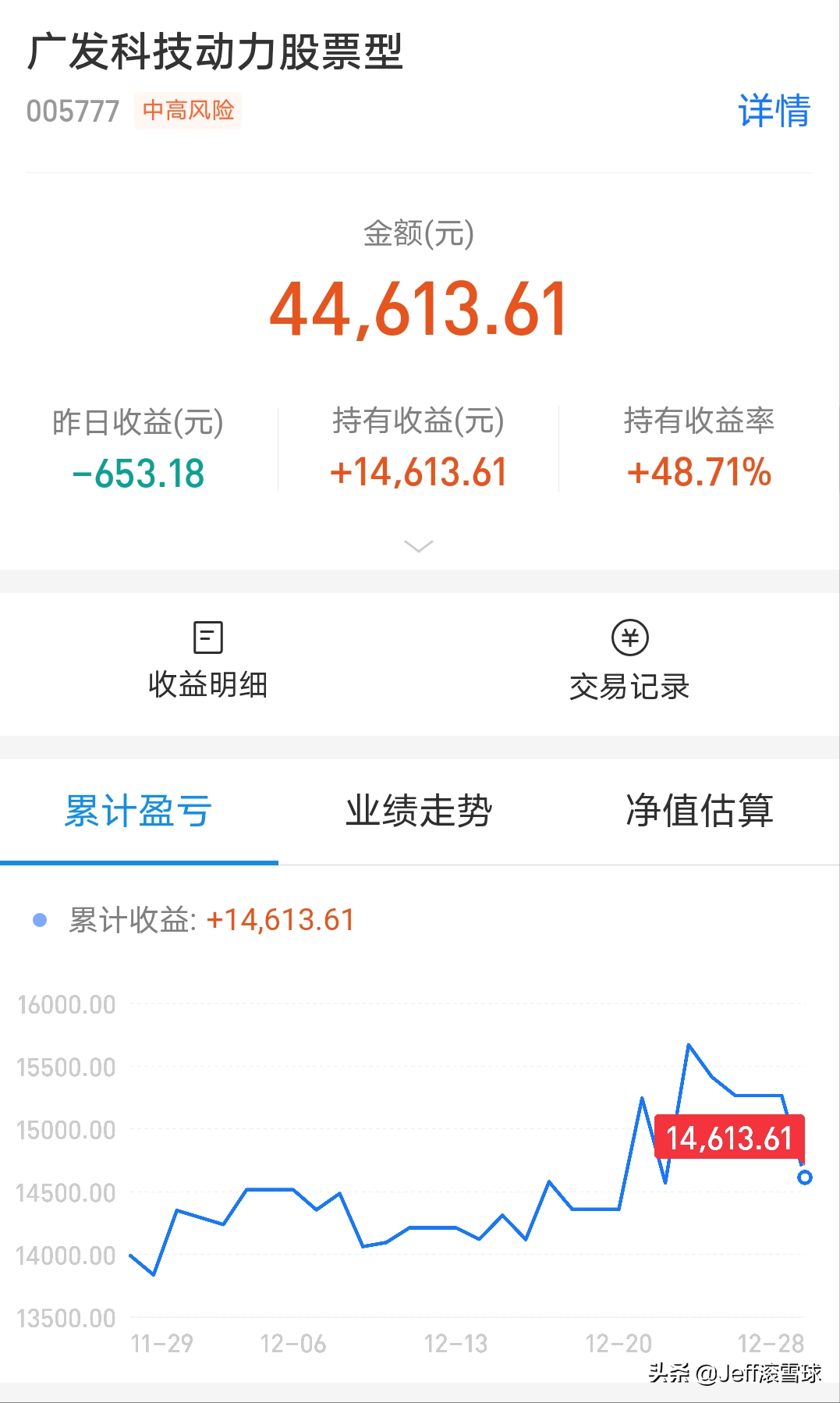Expand the chevron below the earnings figures

[x=419, y=546]
